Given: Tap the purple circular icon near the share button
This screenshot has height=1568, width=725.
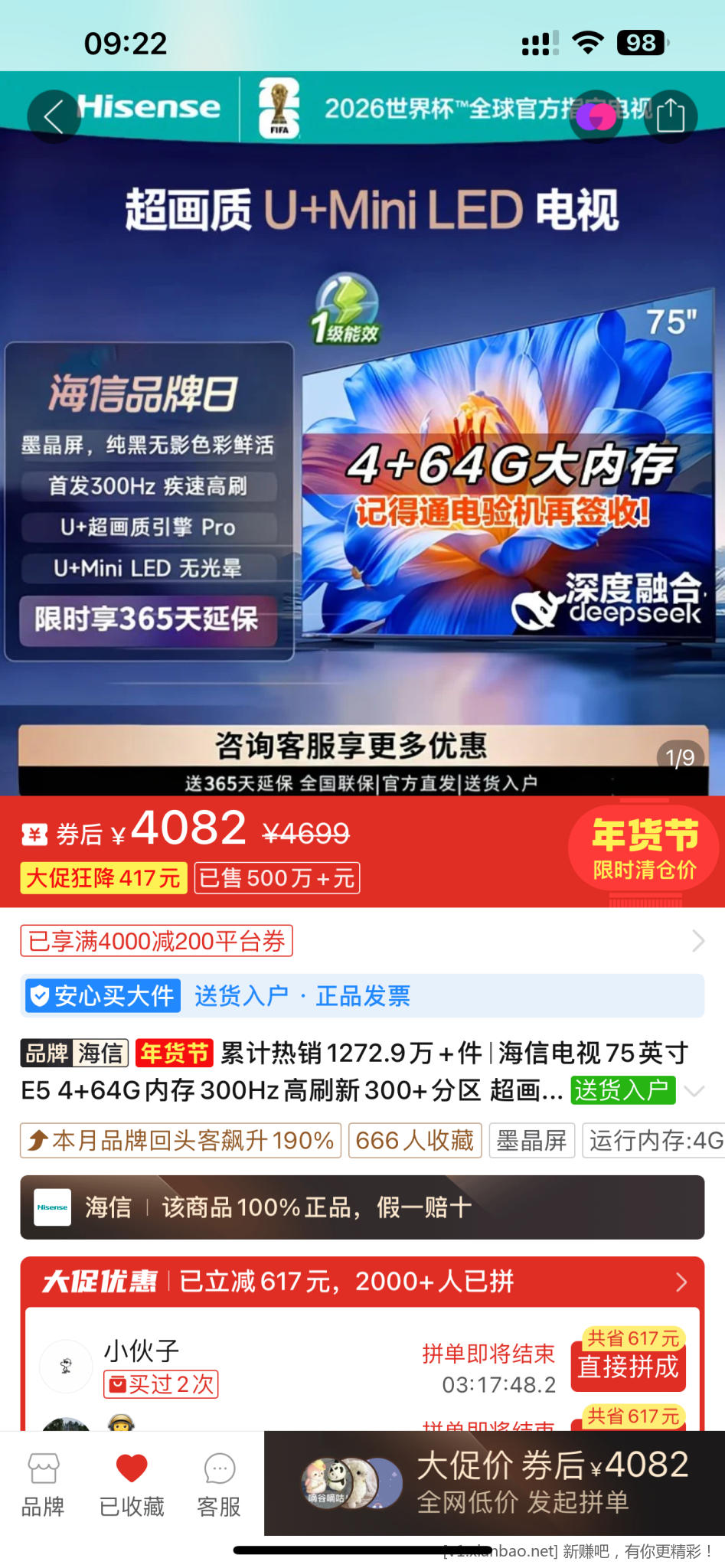Looking at the screenshot, I should pos(596,115).
